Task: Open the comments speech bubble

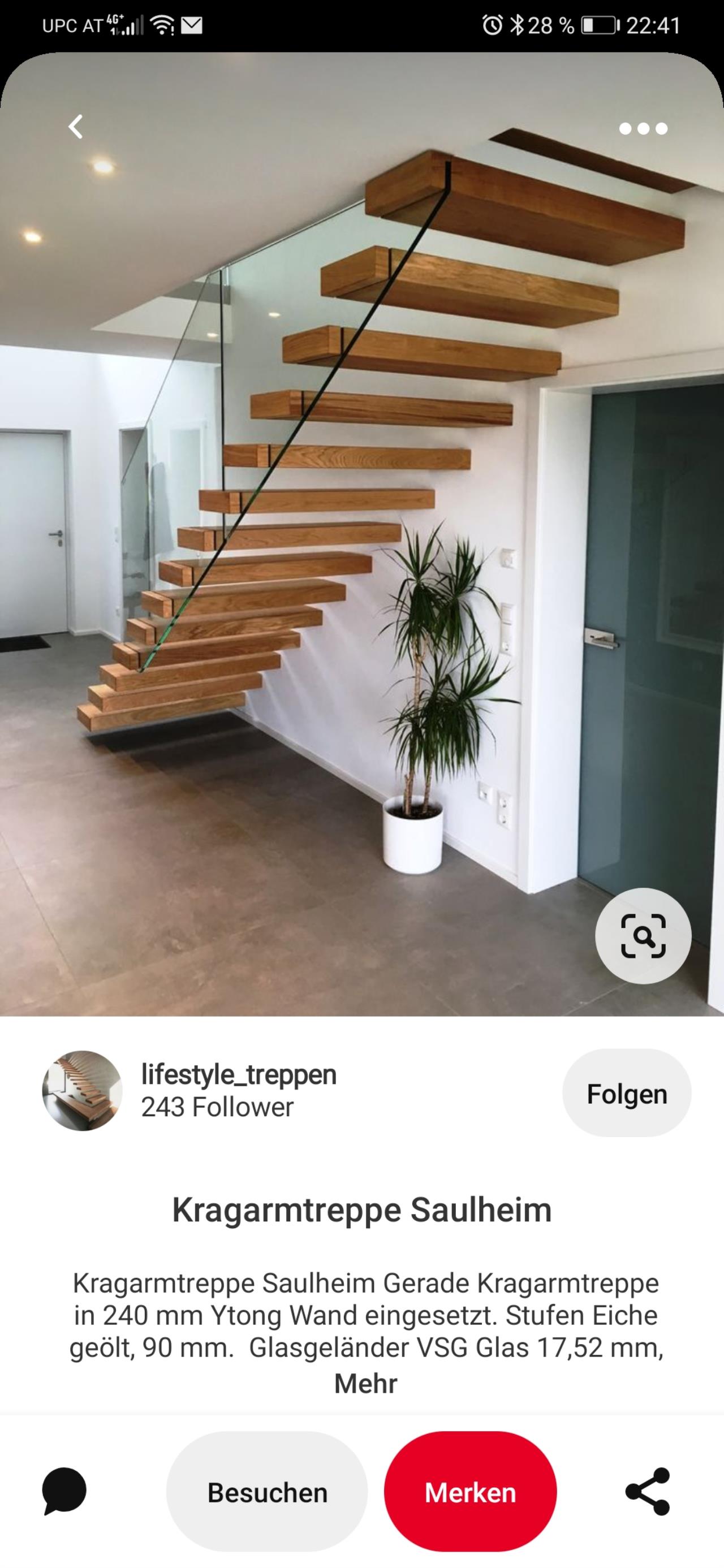Action: (64, 1491)
